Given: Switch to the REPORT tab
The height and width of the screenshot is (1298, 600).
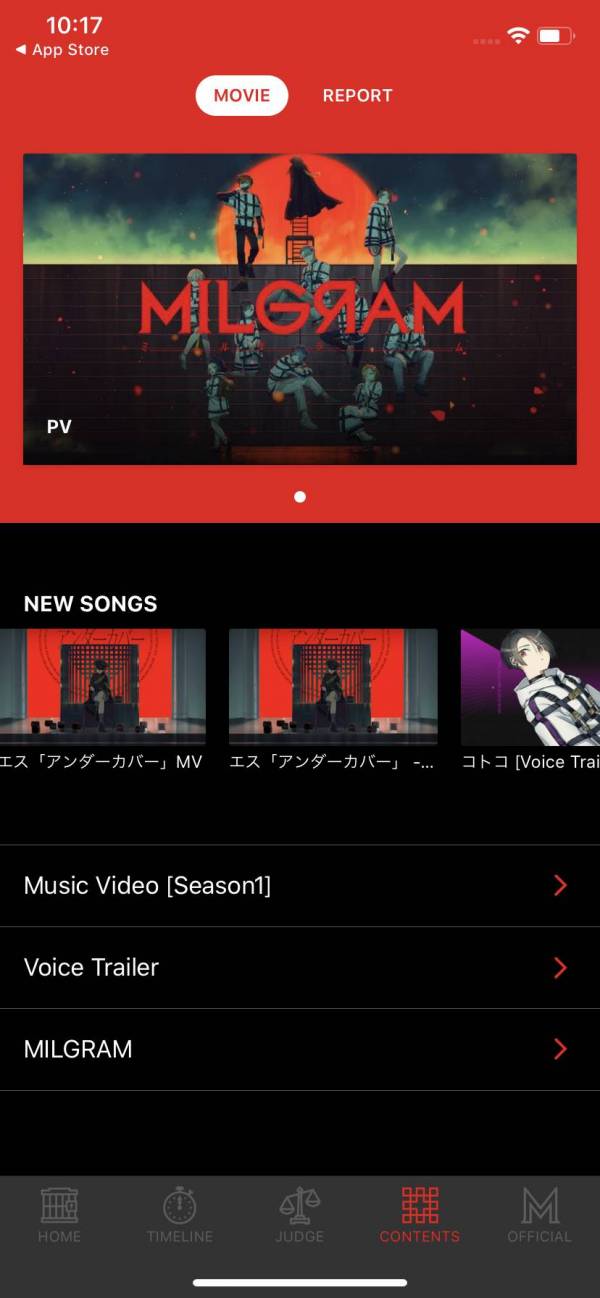Looking at the screenshot, I should pos(357,96).
